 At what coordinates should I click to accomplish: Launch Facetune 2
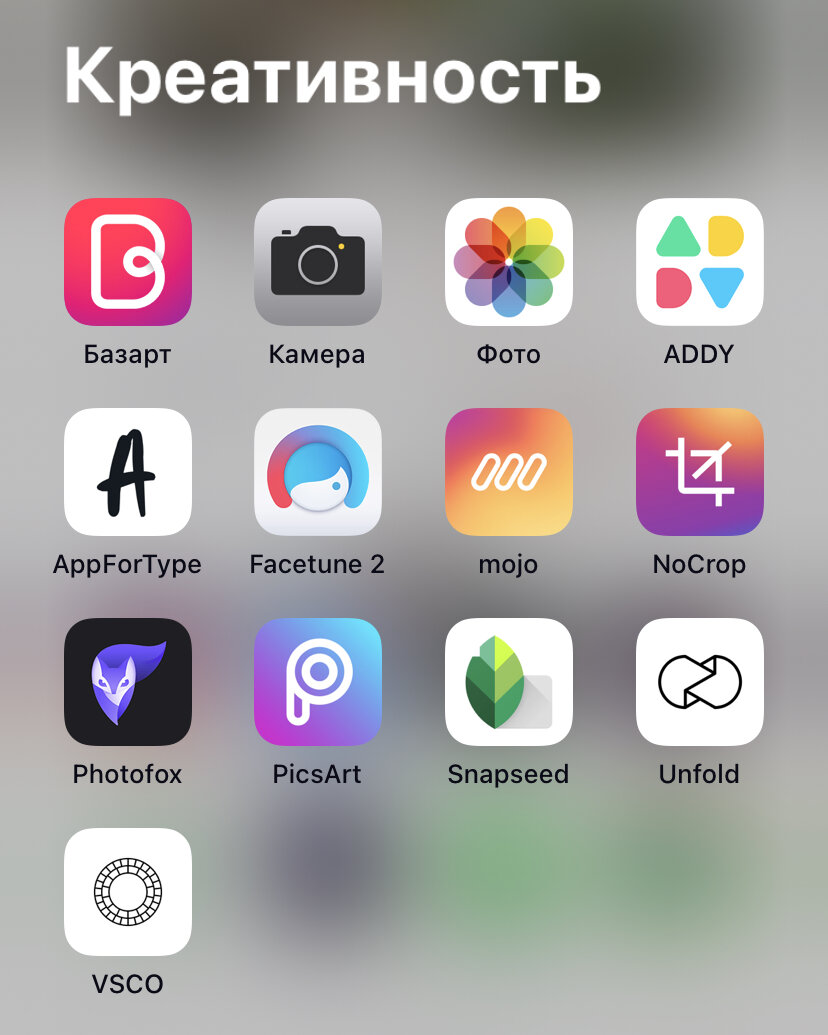(x=318, y=472)
